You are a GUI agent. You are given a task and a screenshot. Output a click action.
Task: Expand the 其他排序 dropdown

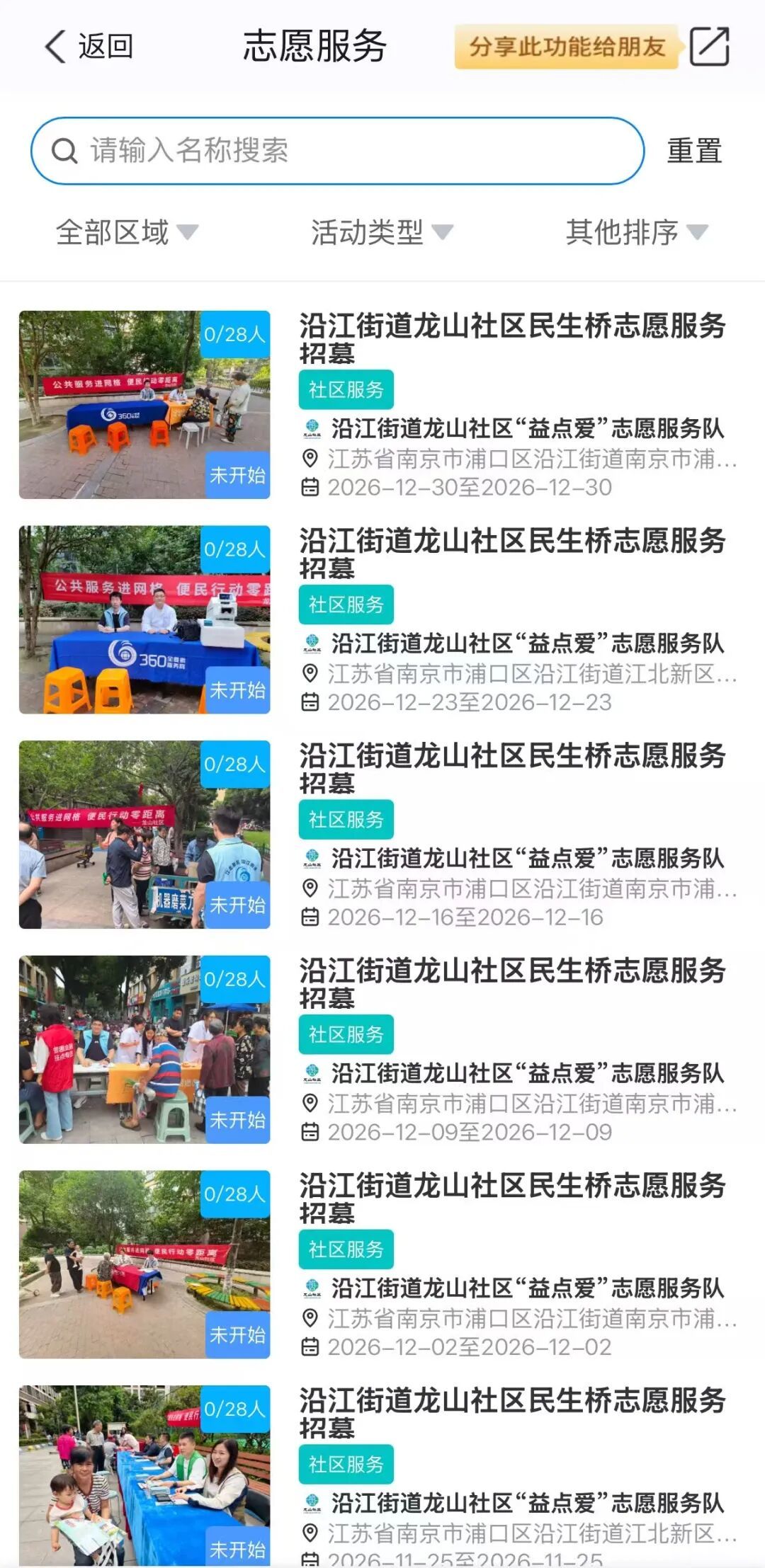pyautogui.click(x=637, y=232)
